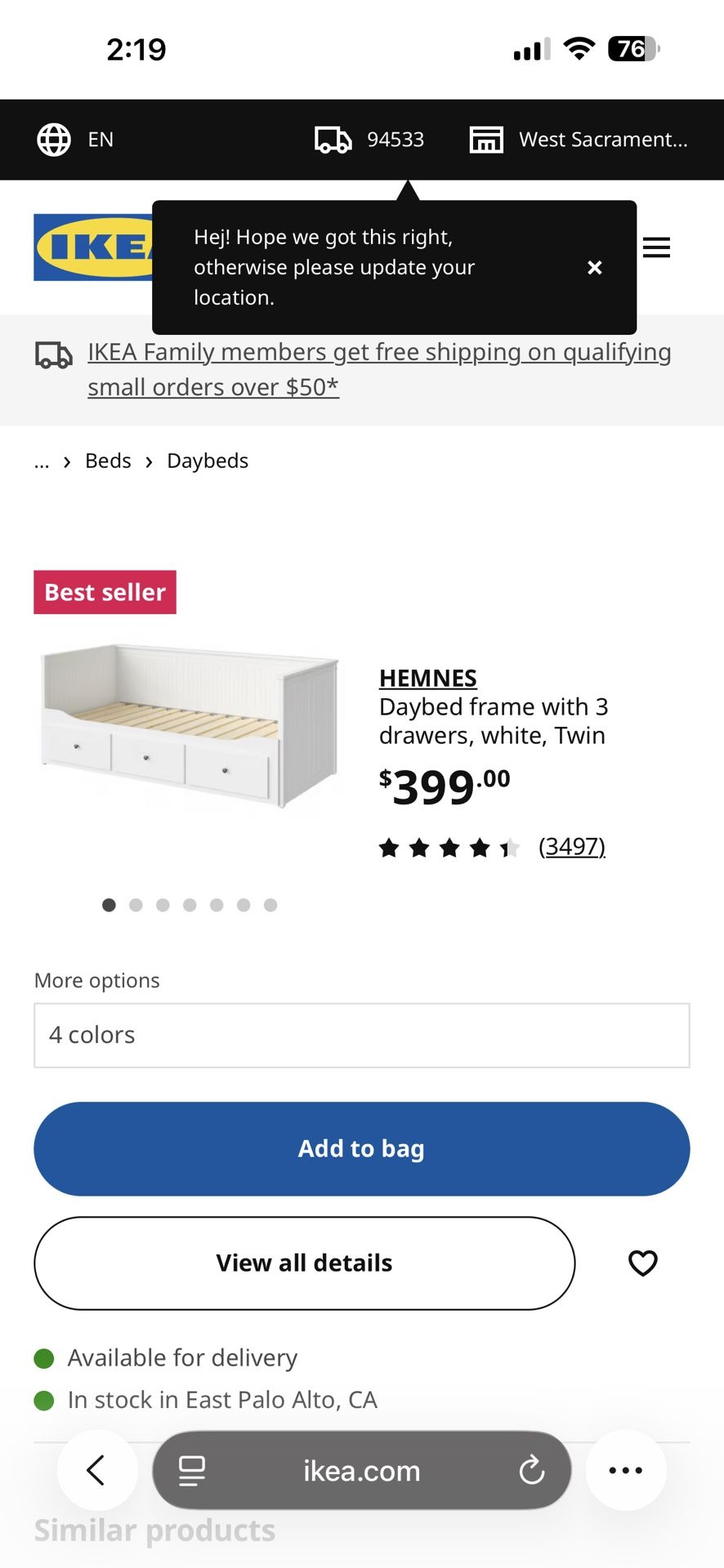Expand the 4 colors options

click(362, 1036)
